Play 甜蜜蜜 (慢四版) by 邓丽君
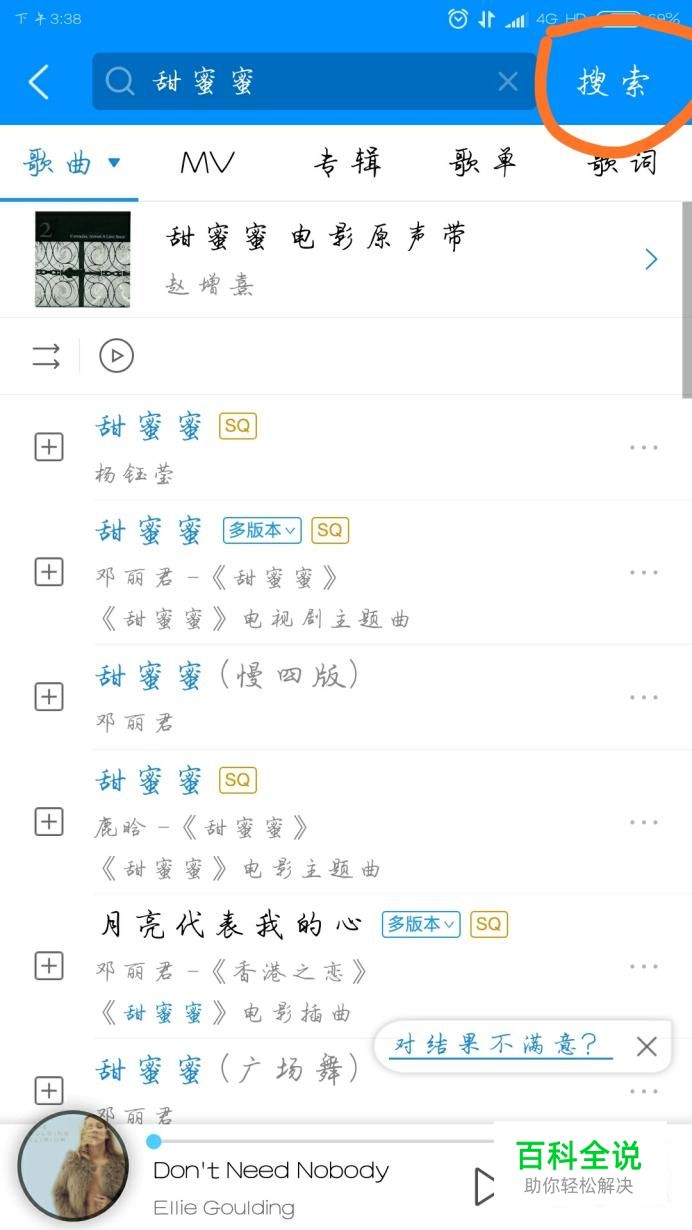 pos(227,677)
